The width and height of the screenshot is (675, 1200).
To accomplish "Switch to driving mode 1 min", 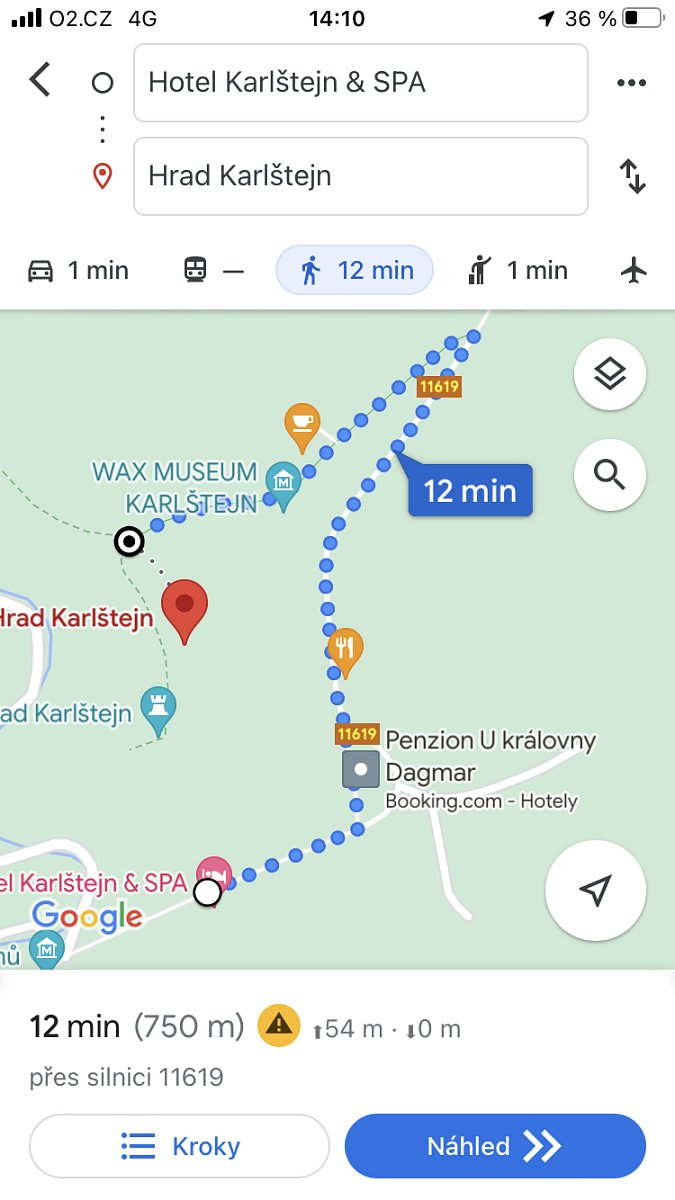I will click(78, 270).
